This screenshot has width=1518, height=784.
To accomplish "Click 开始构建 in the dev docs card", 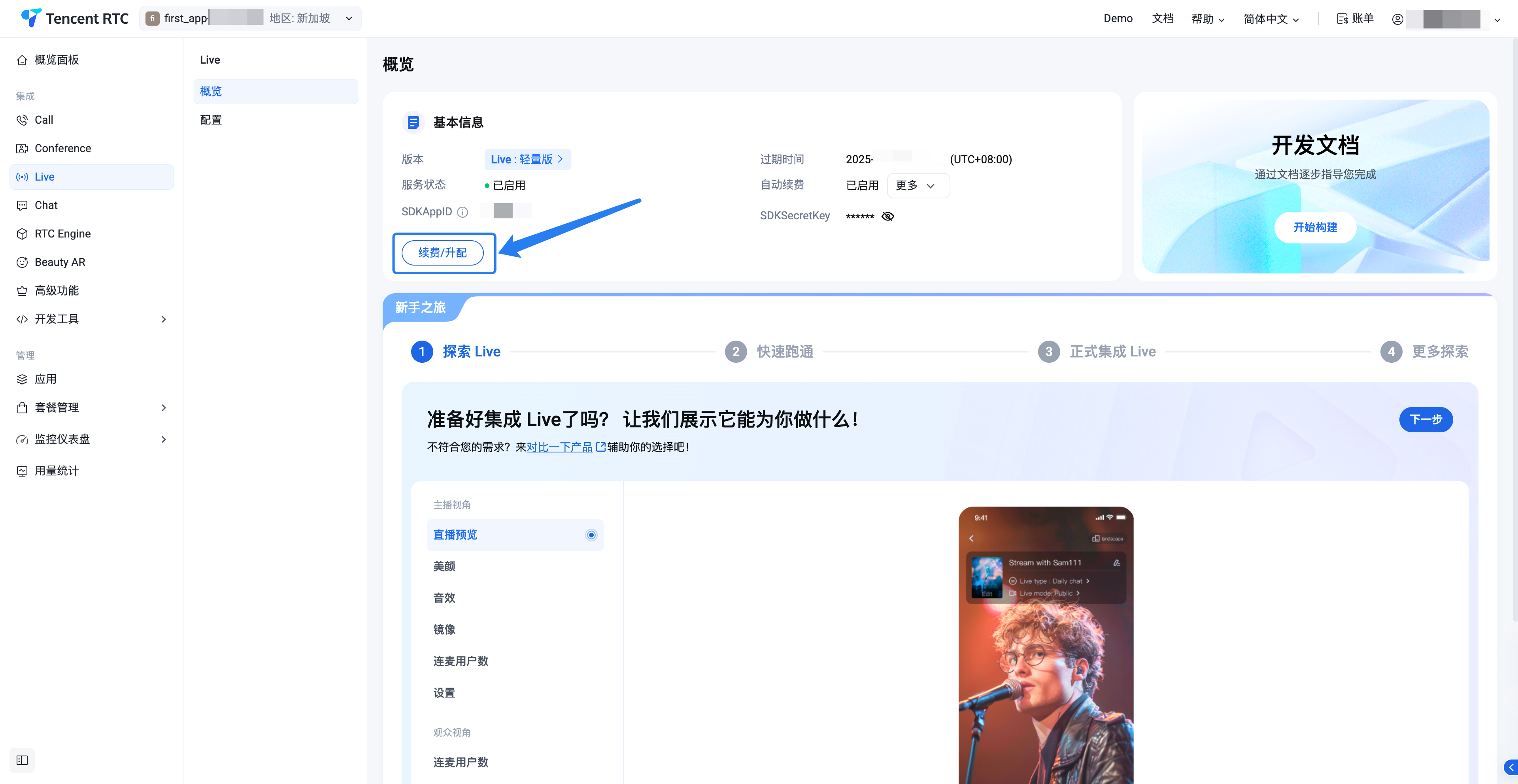I will pyautogui.click(x=1315, y=227).
